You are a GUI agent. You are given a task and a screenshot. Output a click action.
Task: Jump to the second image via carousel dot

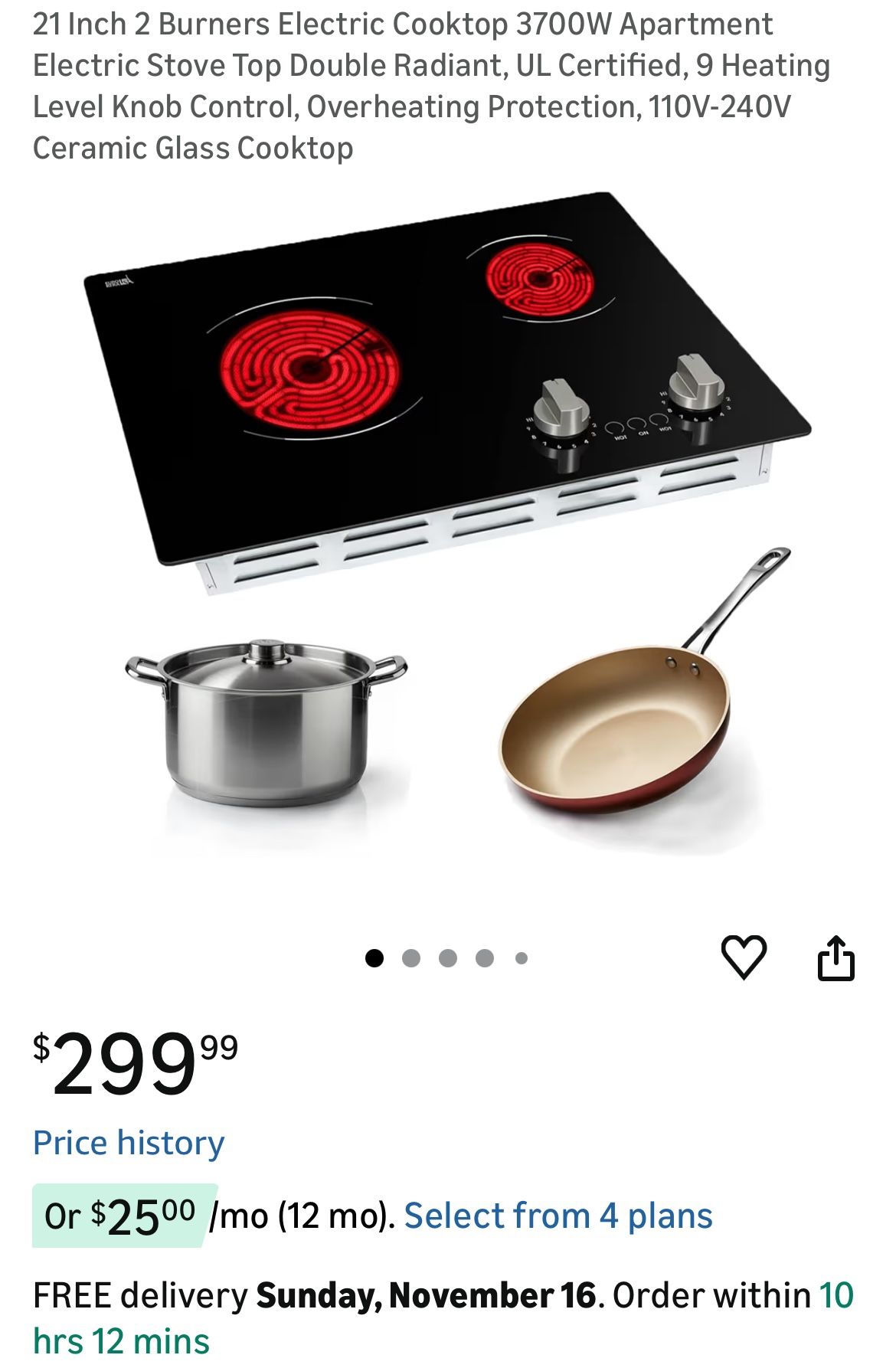click(x=413, y=957)
